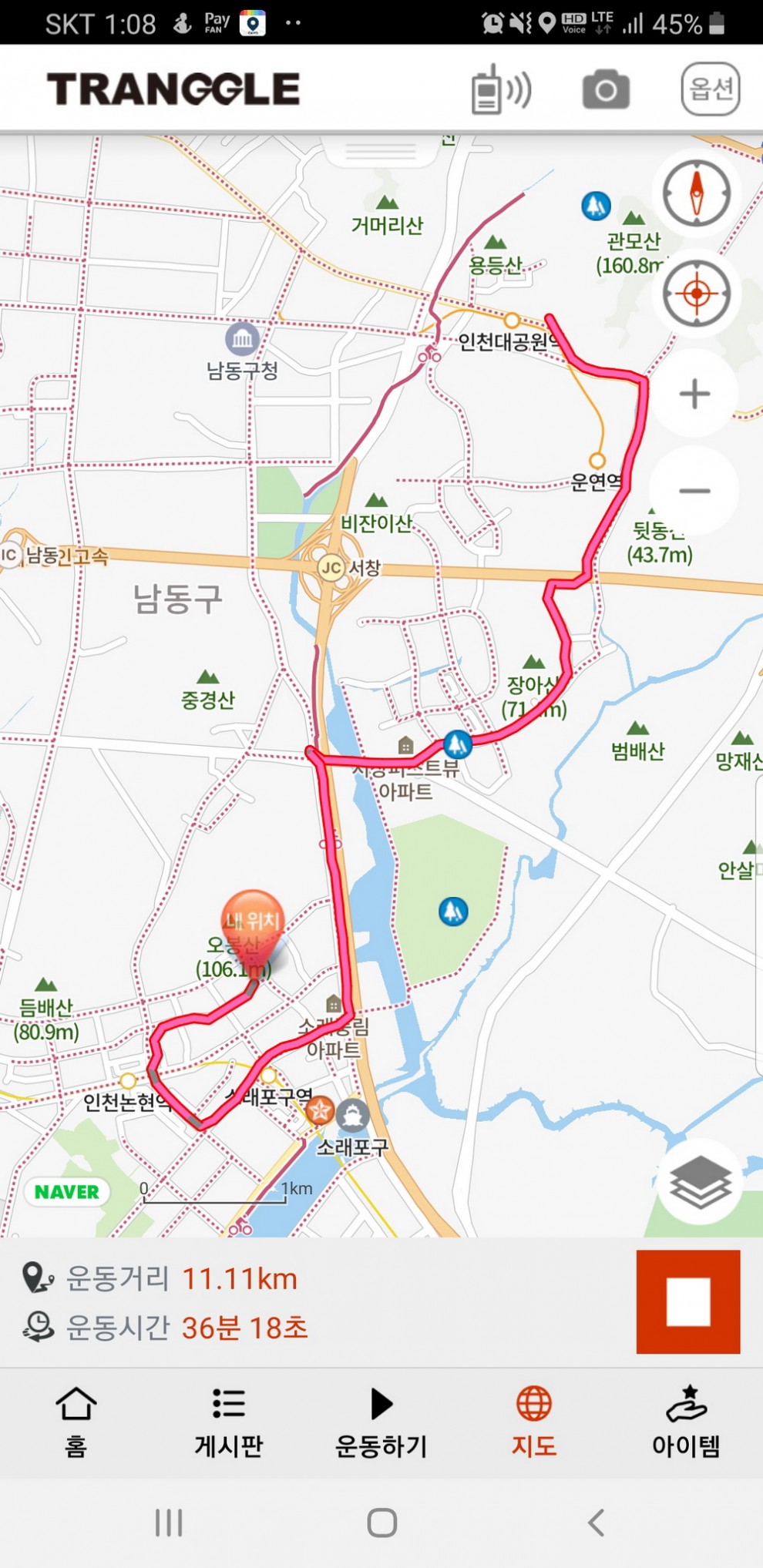Open the 운동하기 tab
This screenshot has width=763, height=1568.
tap(381, 1422)
